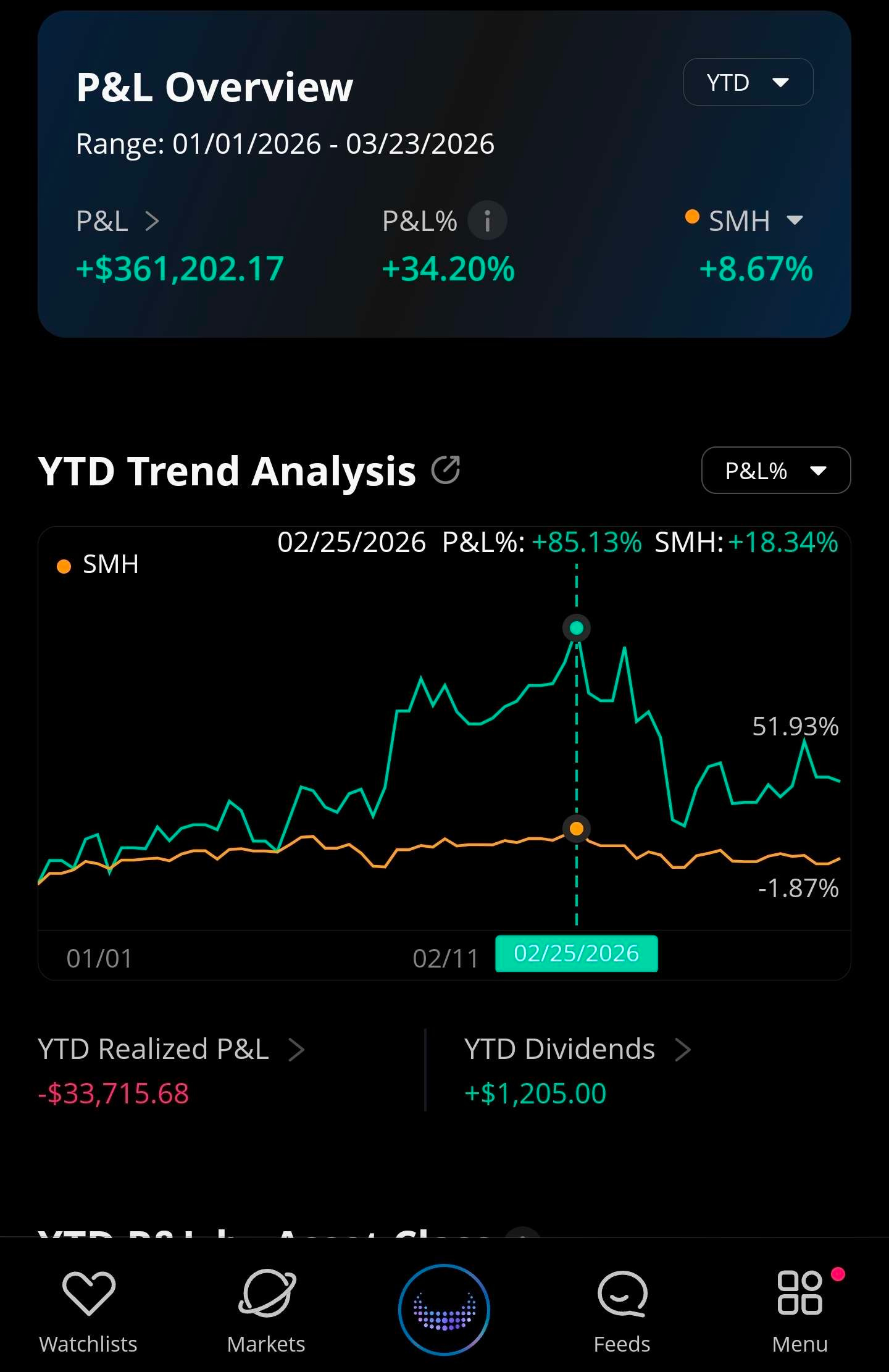This screenshot has height=1372, width=889.
Task: Show the P&L% info tooltip
Action: pyautogui.click(x=487, y=221)
